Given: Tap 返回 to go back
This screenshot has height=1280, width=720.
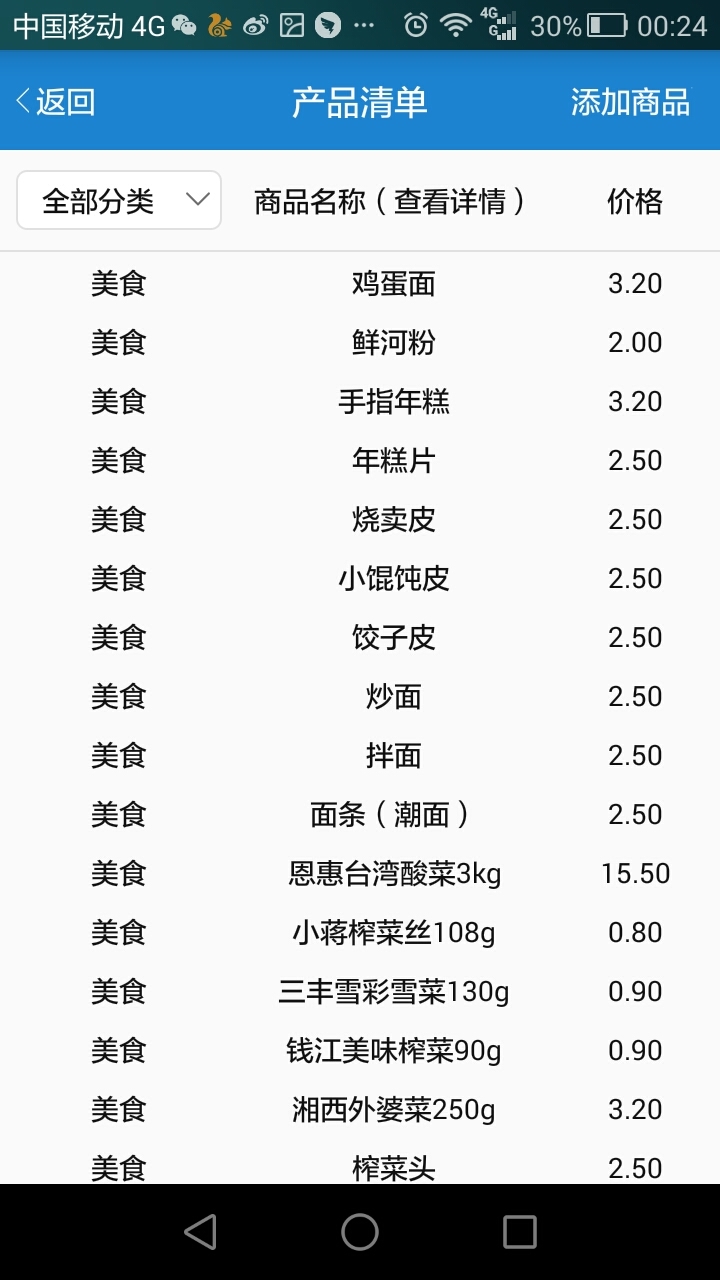Looking at the screenshot, I should 55,102.
